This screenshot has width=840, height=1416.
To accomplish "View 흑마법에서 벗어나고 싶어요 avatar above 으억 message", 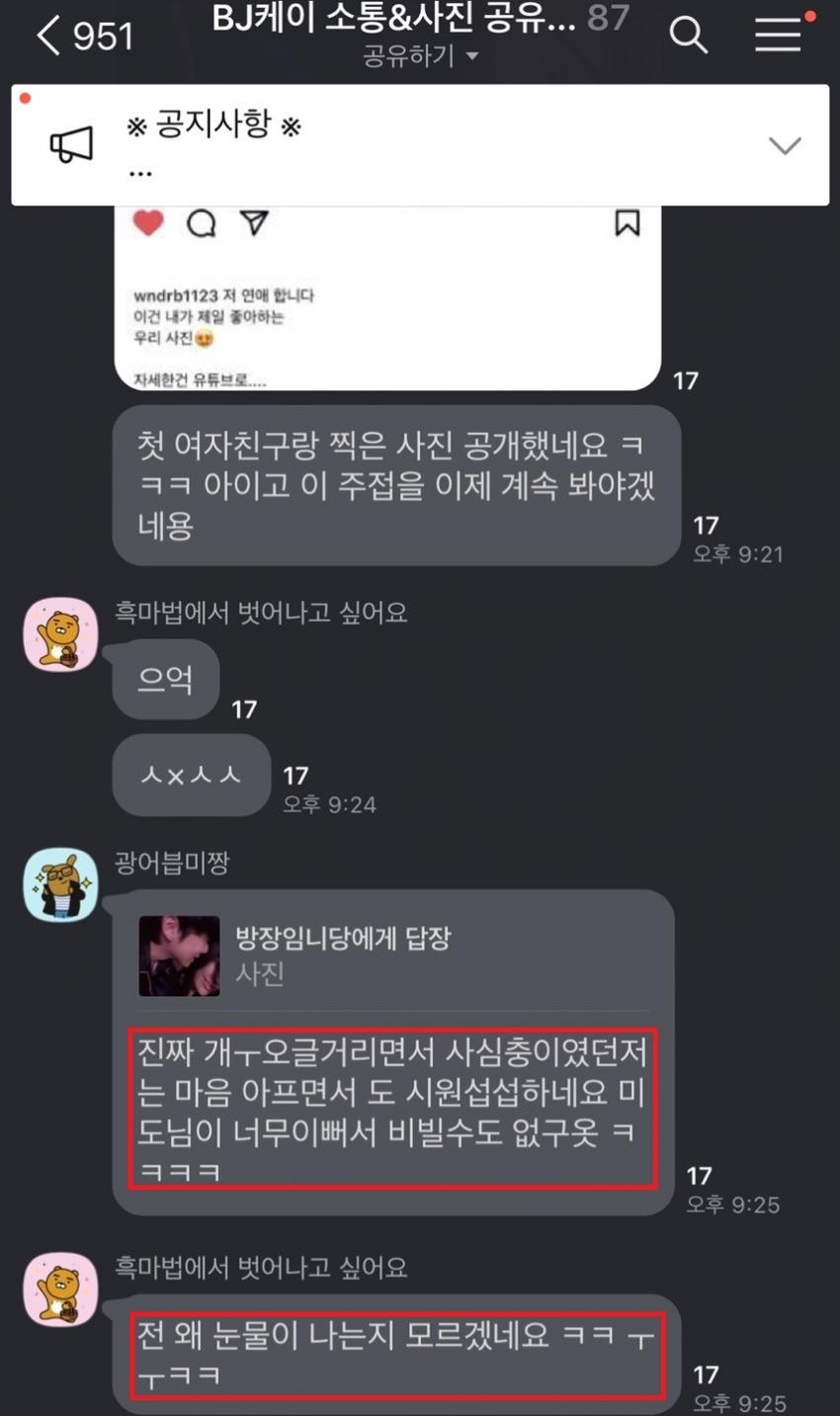I will (x=60, y=633).
